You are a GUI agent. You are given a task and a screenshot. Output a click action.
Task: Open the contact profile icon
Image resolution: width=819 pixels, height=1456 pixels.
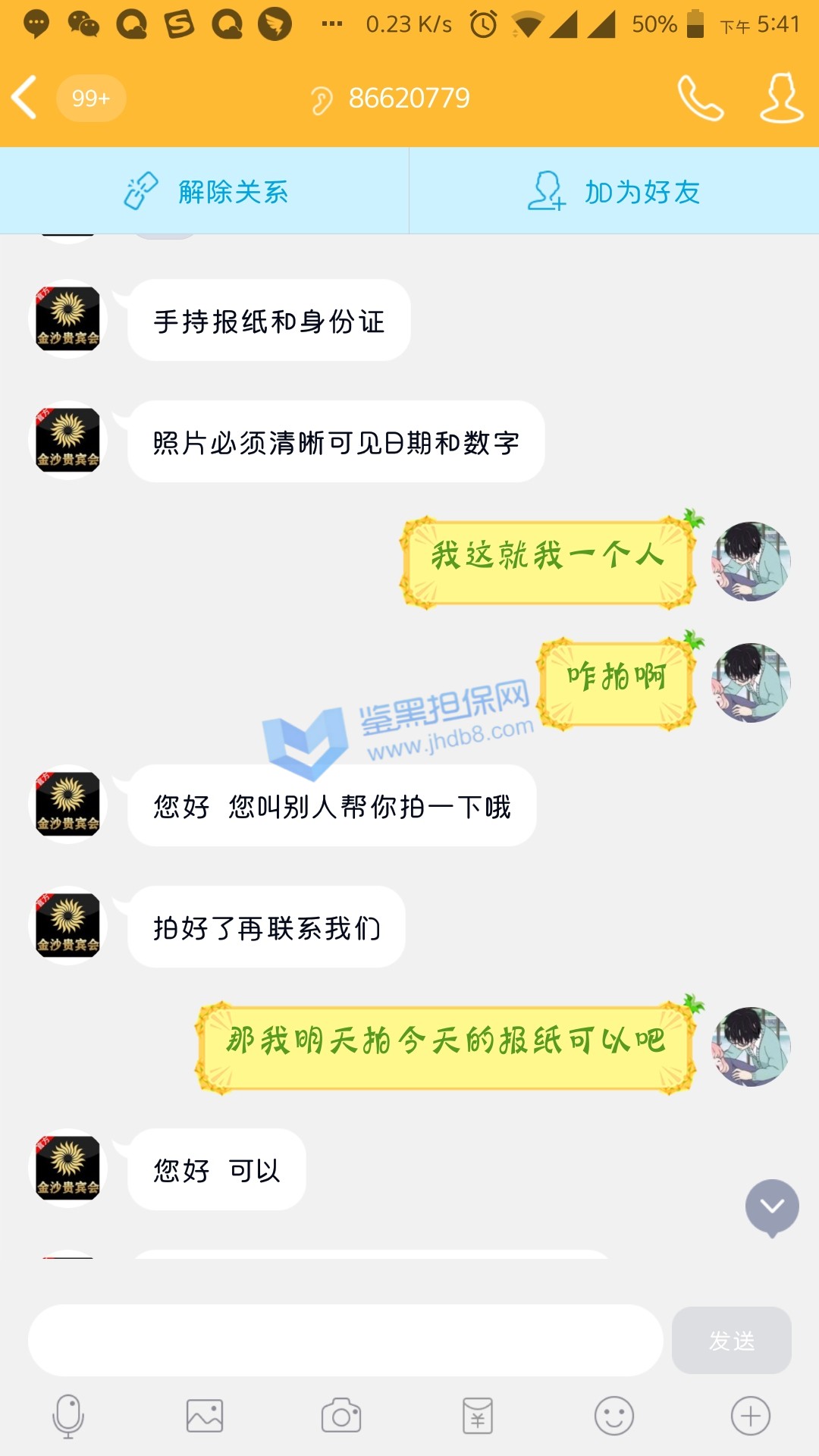coord(781,98)
